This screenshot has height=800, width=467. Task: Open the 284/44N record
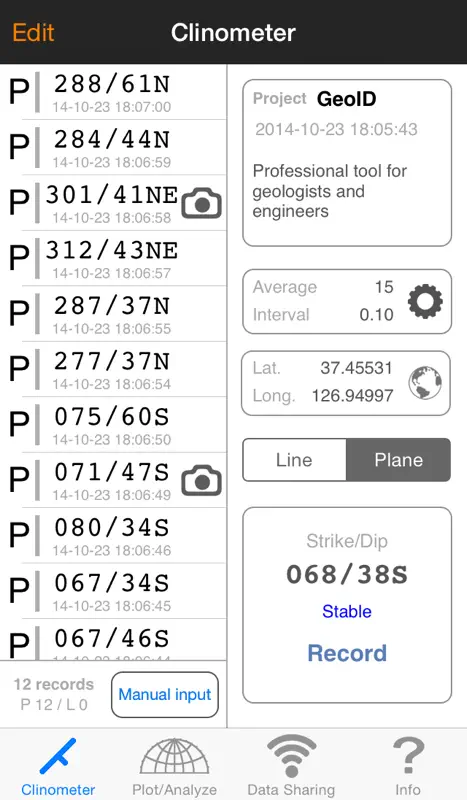point(113,147)
